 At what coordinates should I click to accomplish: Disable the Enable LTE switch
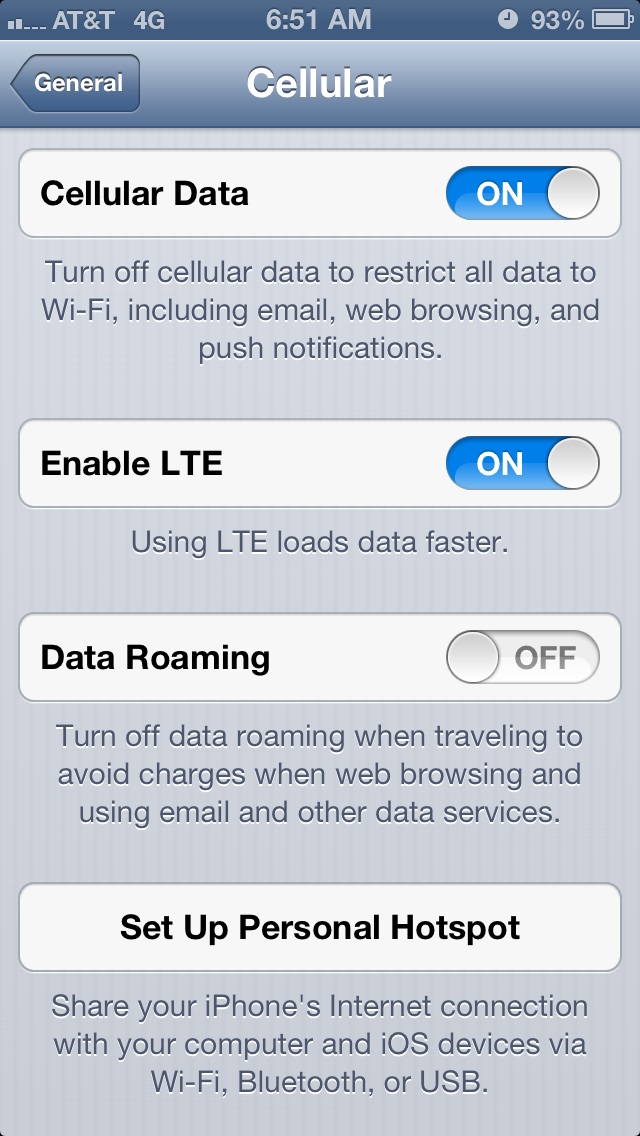click(523, 463)
